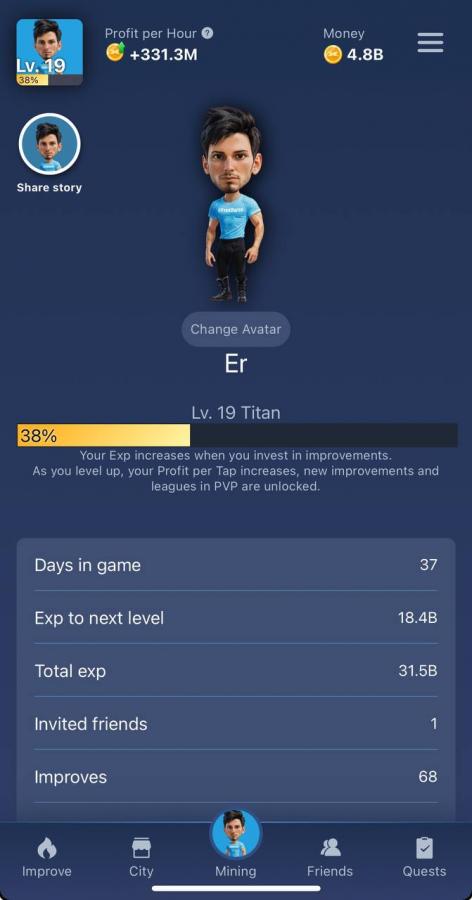The height and width of the screenshot is (900, 472).
Task: Switch to the Improve tab
Action: point(47,857)
